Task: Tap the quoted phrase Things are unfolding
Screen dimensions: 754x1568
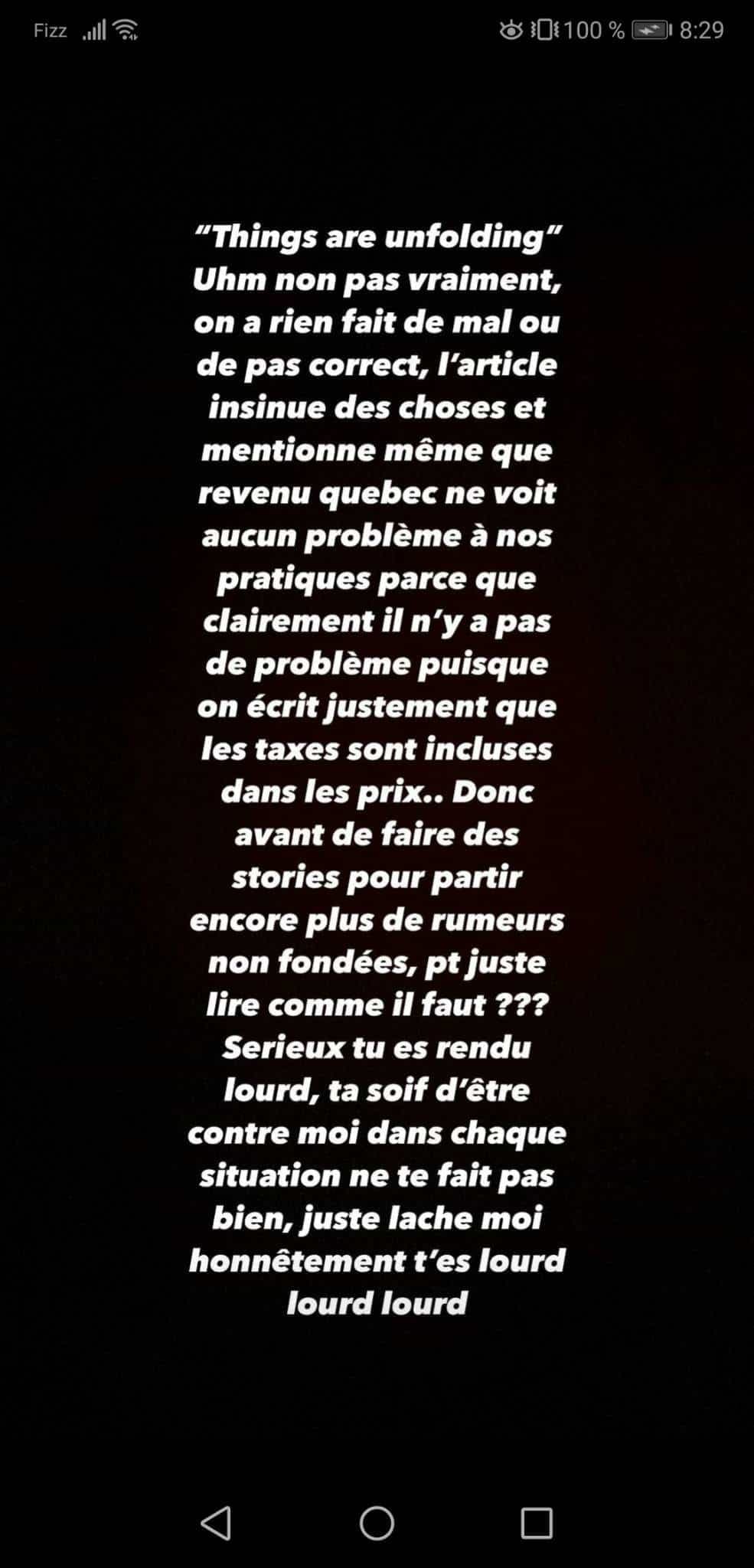Action: pos(378,237)
